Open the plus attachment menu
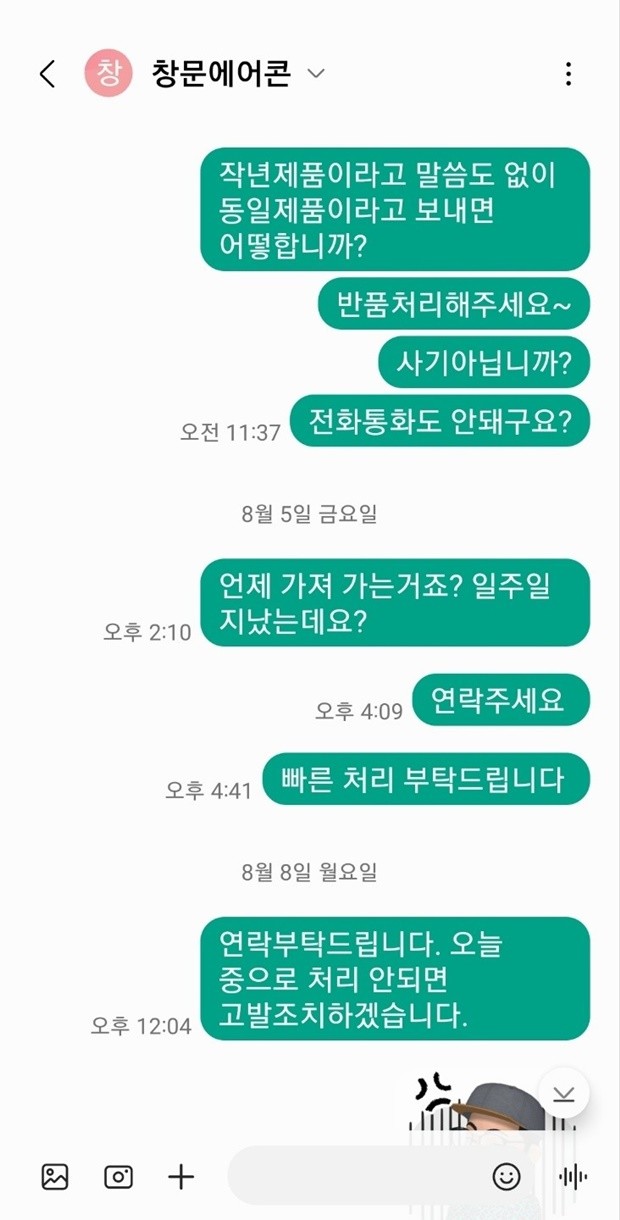The width and height of the screenshot is (620, 1220). click(x=181, y=1177)
